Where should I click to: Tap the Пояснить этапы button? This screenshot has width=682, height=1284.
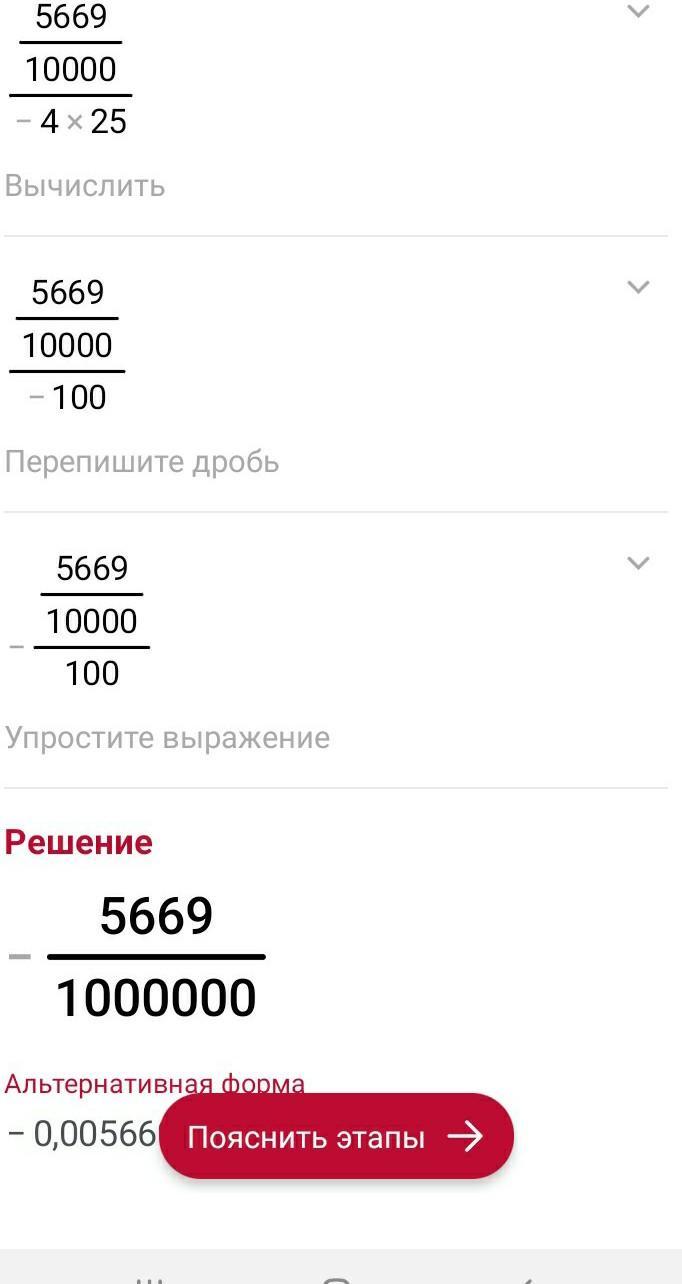336,1137
